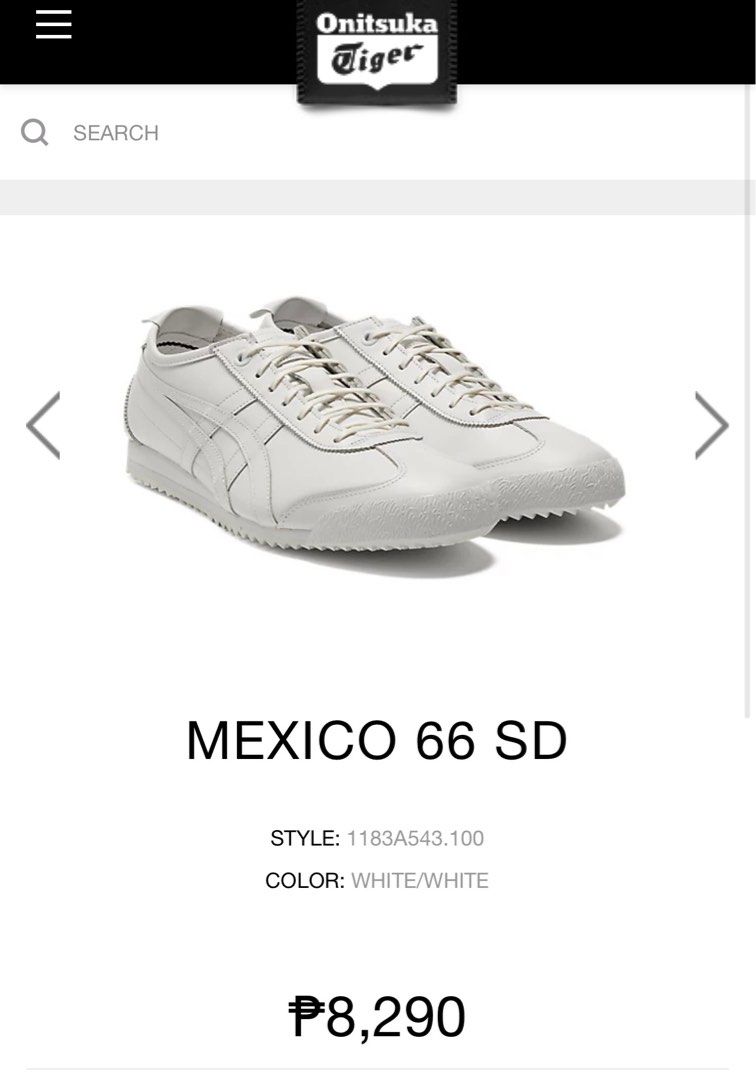Open the hamburger menu
Image resolution: width=756 pixels, height=1080 pixels.
pyautogui.click(x=53, y=25)
